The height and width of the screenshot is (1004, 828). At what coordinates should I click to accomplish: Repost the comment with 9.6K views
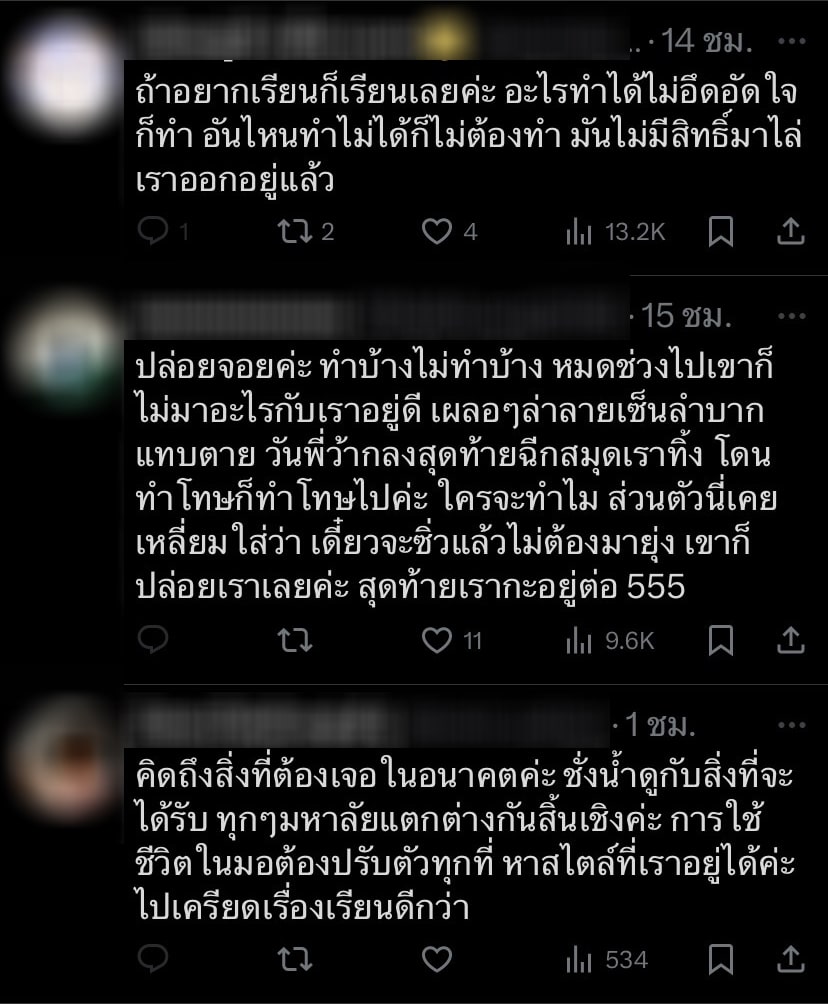coord(295,640)
